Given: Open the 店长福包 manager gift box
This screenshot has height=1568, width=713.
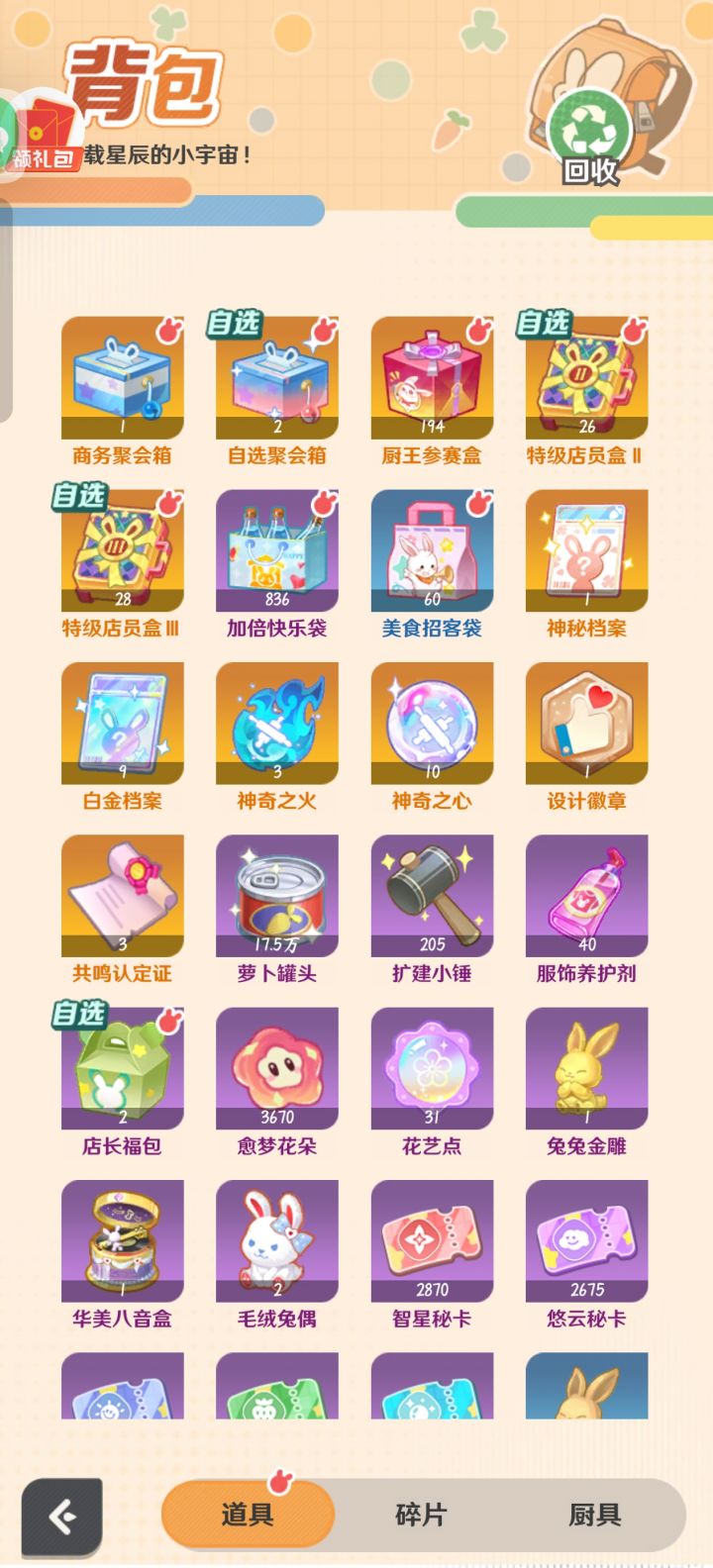Looking at the screenshot, I should (x=123, y=1067).
